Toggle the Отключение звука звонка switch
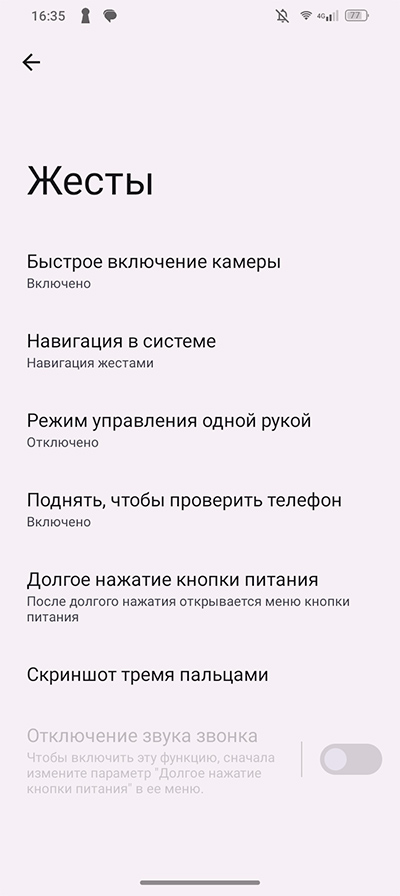 350,759
